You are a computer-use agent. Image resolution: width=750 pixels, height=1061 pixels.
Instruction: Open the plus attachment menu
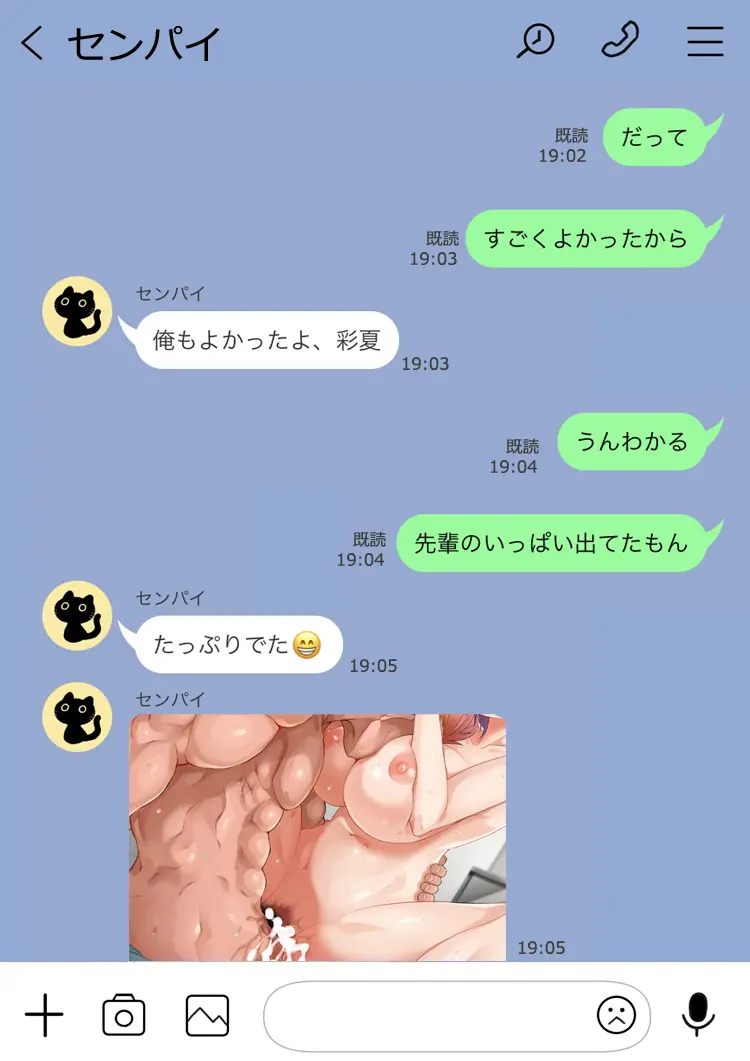point(43,1016)
